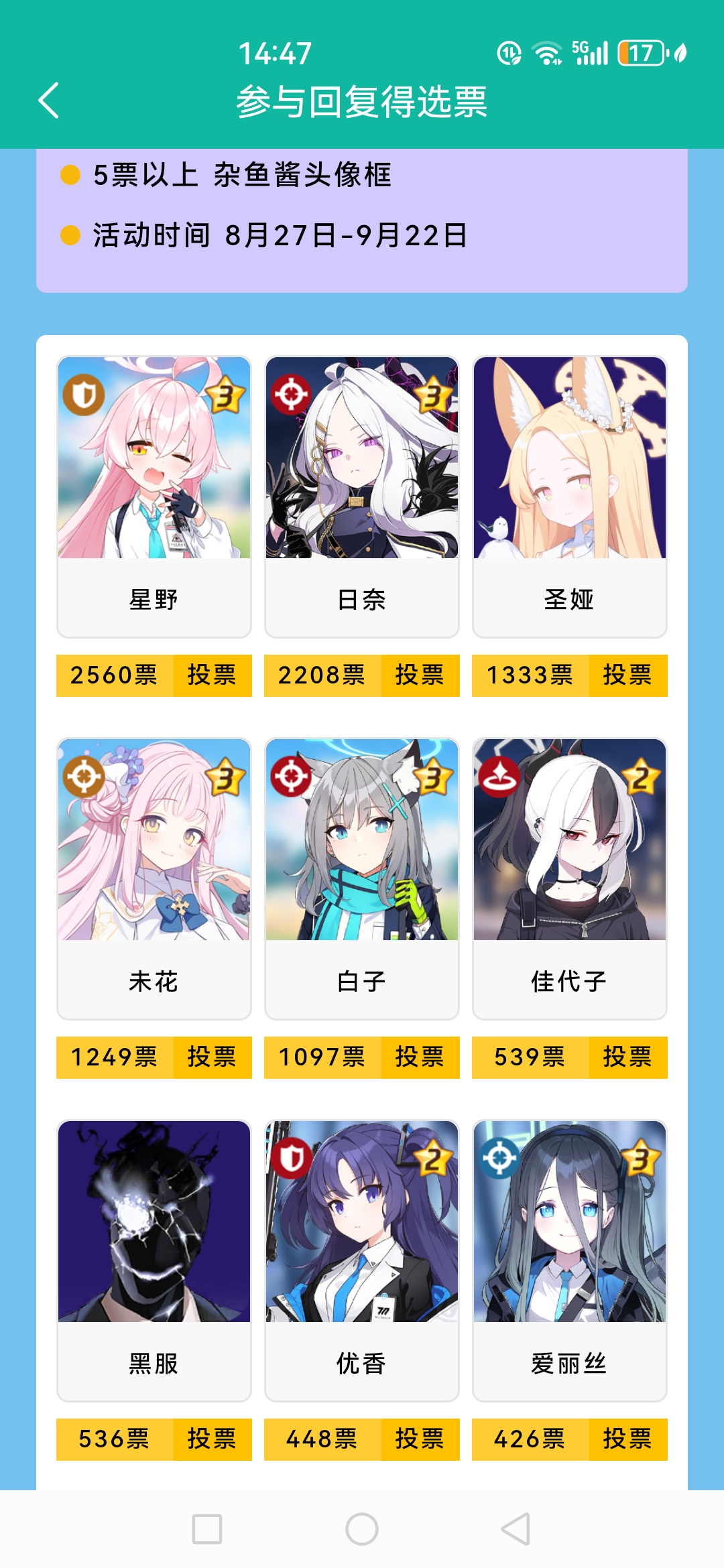The width and height of the screenshot is (724, 1568).
Task: Open the 未花 character card
Action: pos(154,878)
